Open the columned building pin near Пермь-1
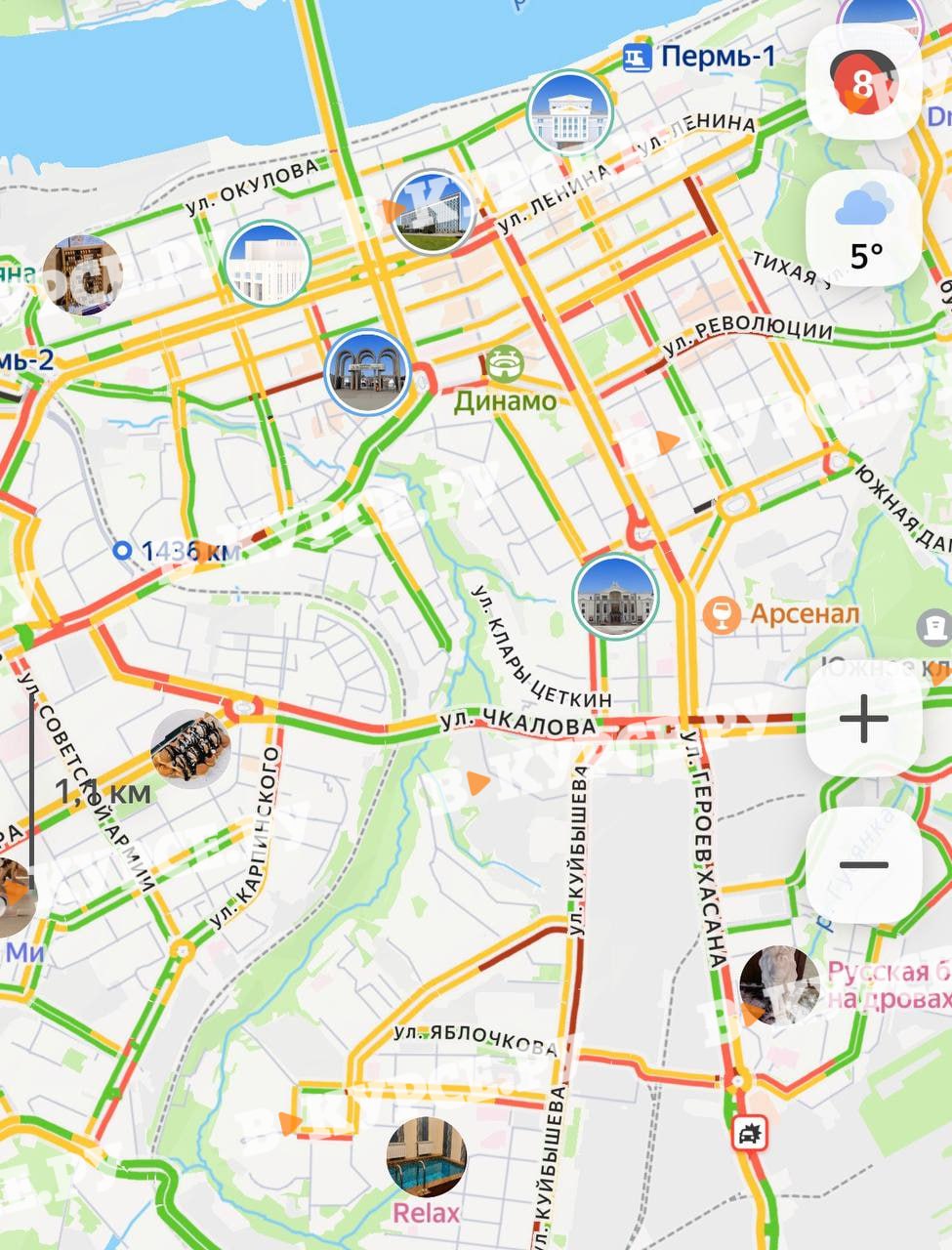This screenshot has width=952, height=1250. [569, 112]
